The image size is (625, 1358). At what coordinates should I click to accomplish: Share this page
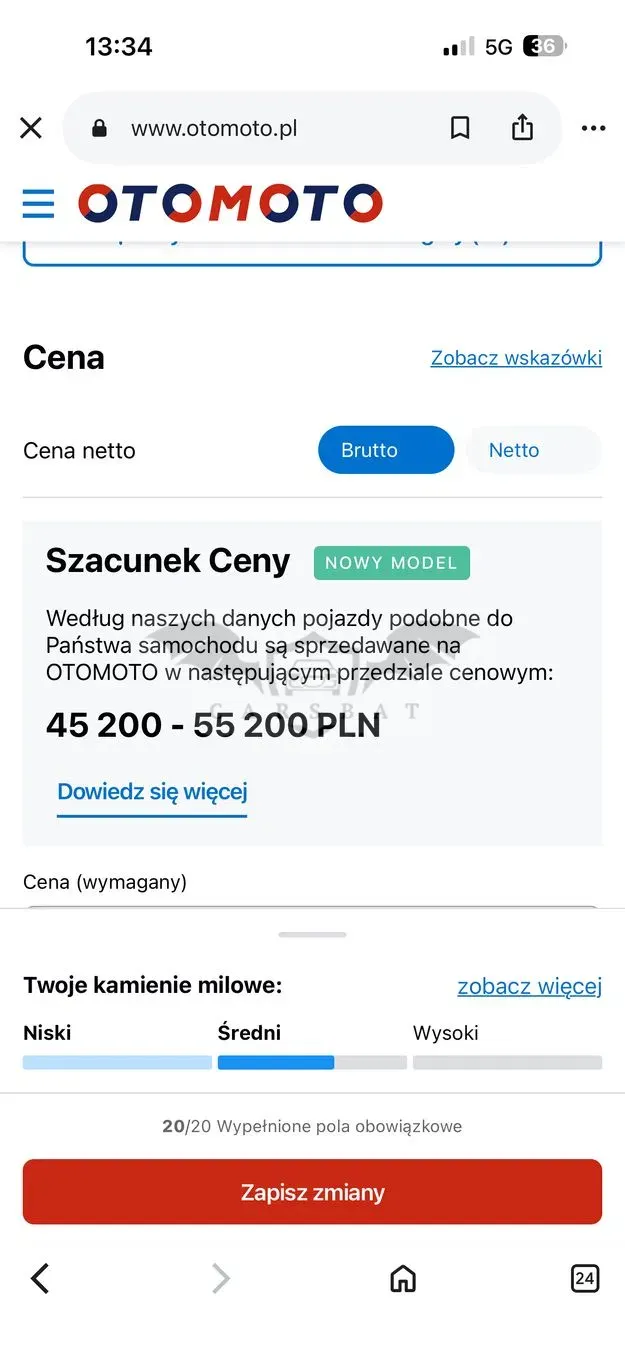point(522,127)
